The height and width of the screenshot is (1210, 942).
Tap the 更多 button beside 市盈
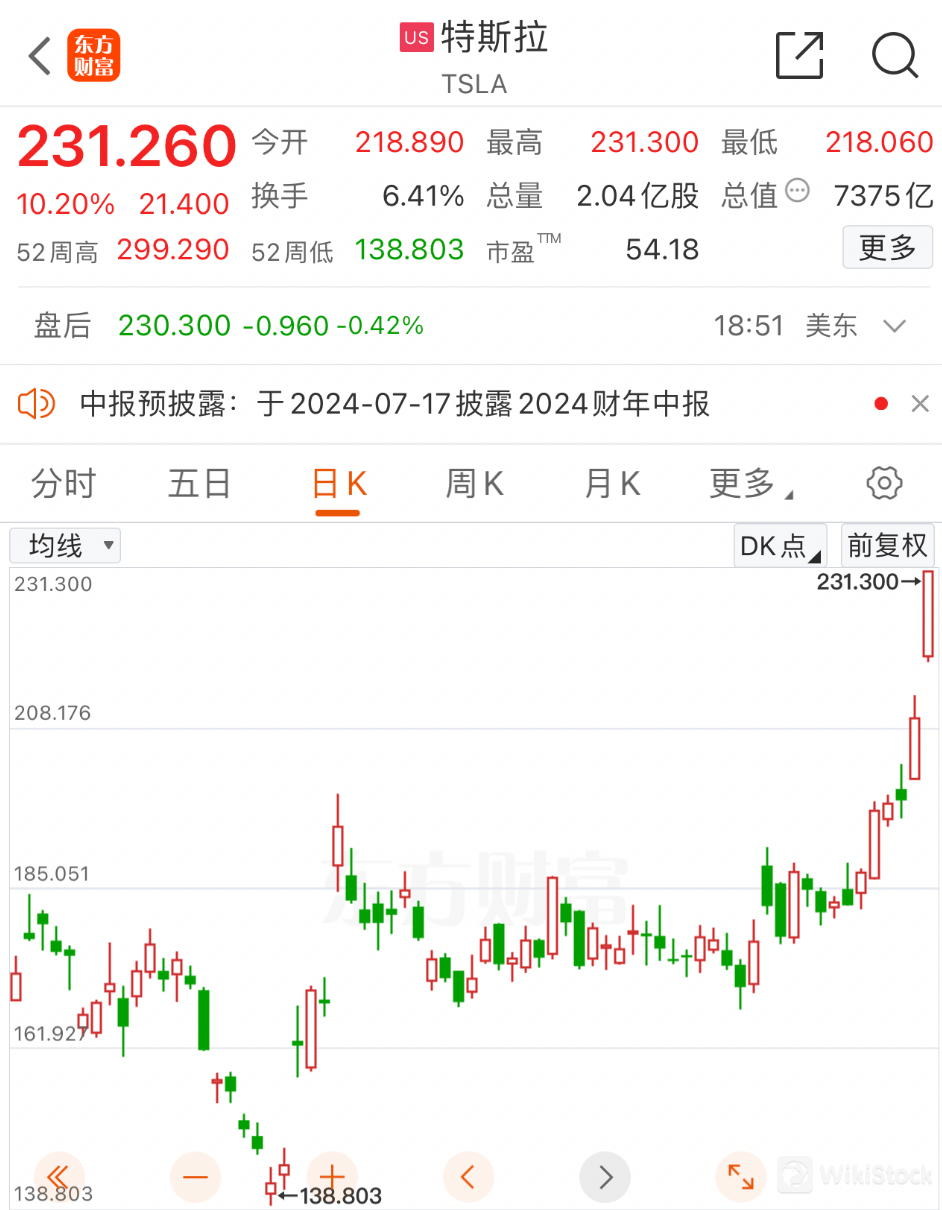(x=887, y=247)
